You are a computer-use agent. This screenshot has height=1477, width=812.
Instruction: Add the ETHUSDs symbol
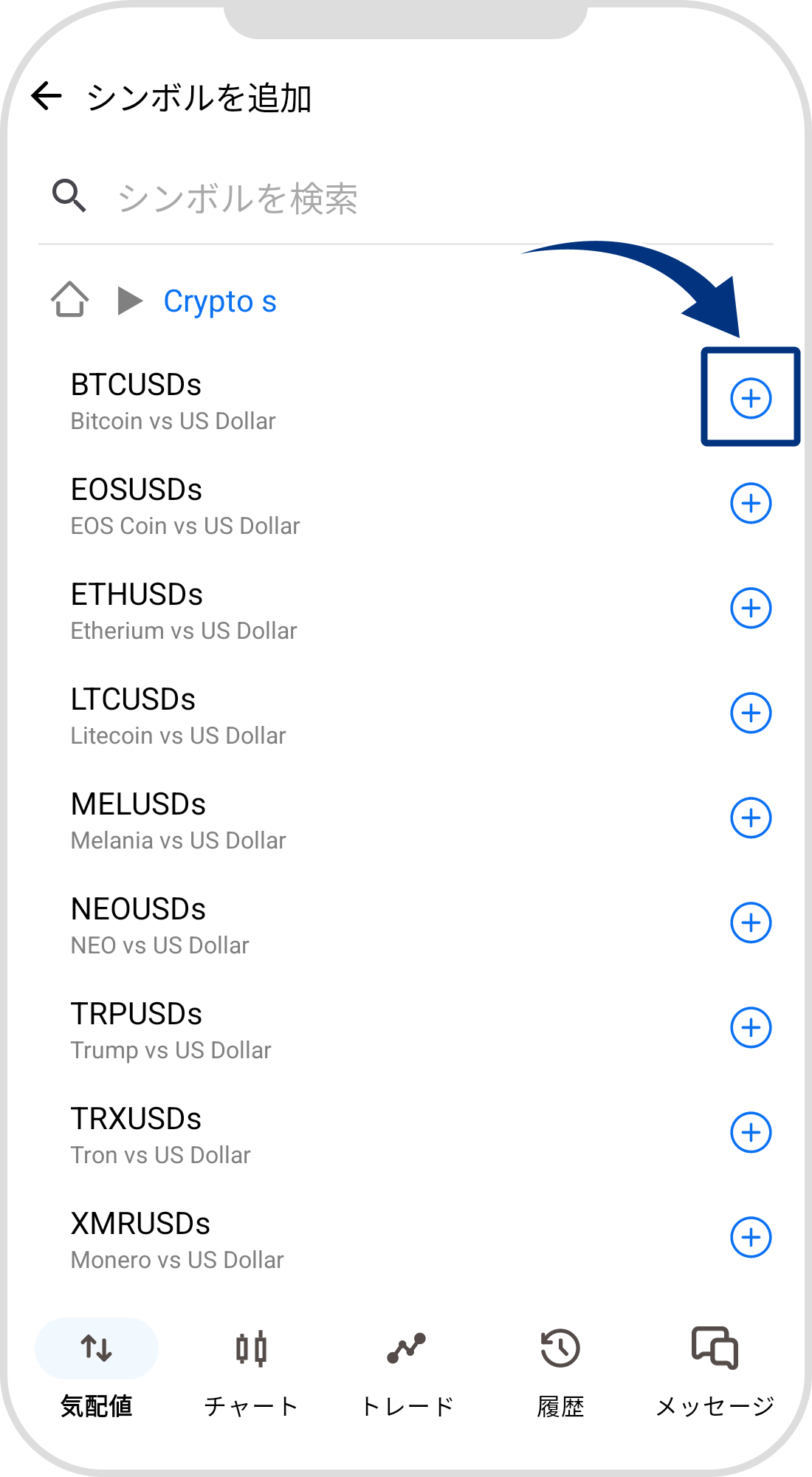(751, 609)
